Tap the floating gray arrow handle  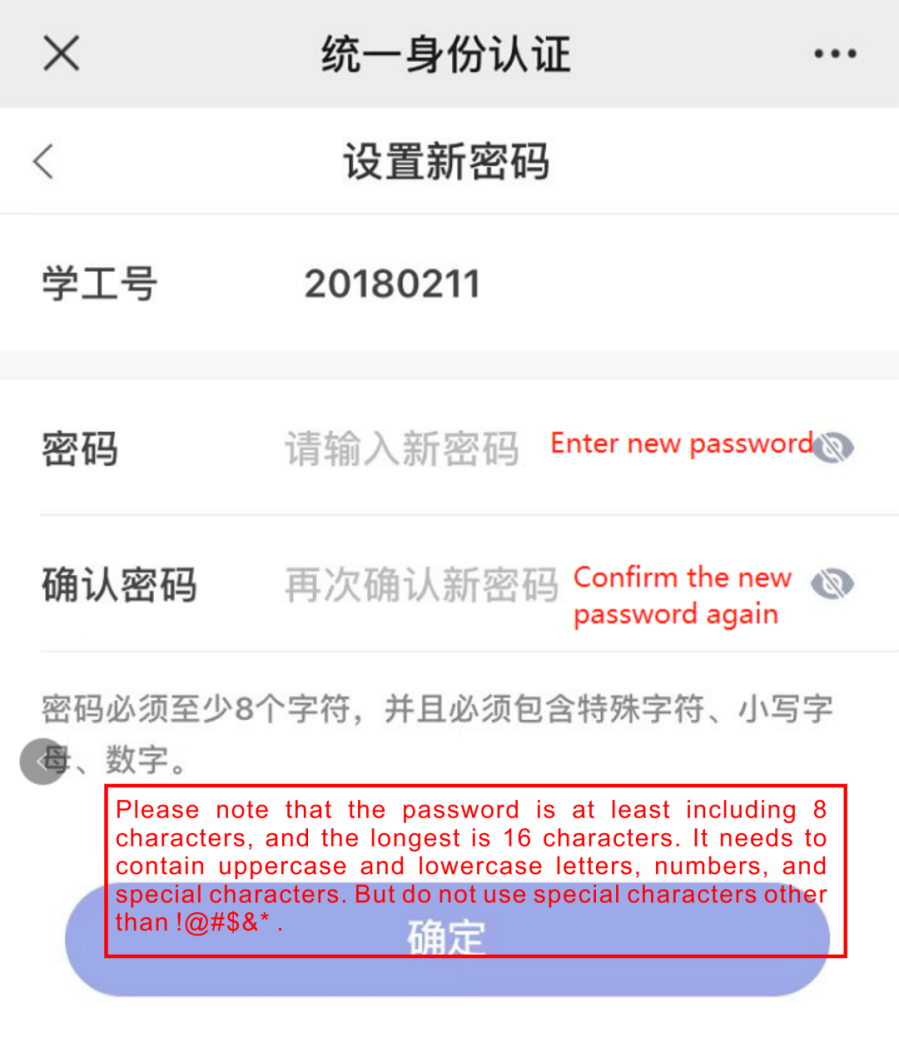point(42,762)
